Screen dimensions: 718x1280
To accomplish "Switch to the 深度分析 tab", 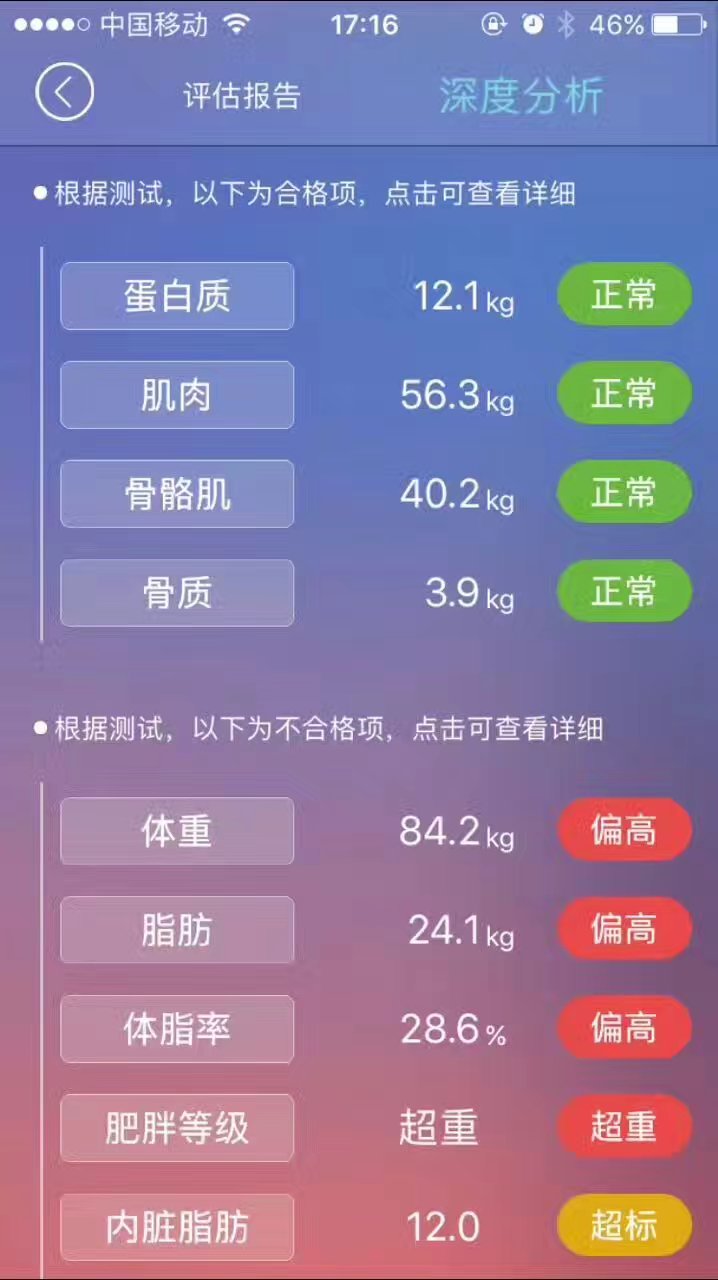I will click(521, 96).
